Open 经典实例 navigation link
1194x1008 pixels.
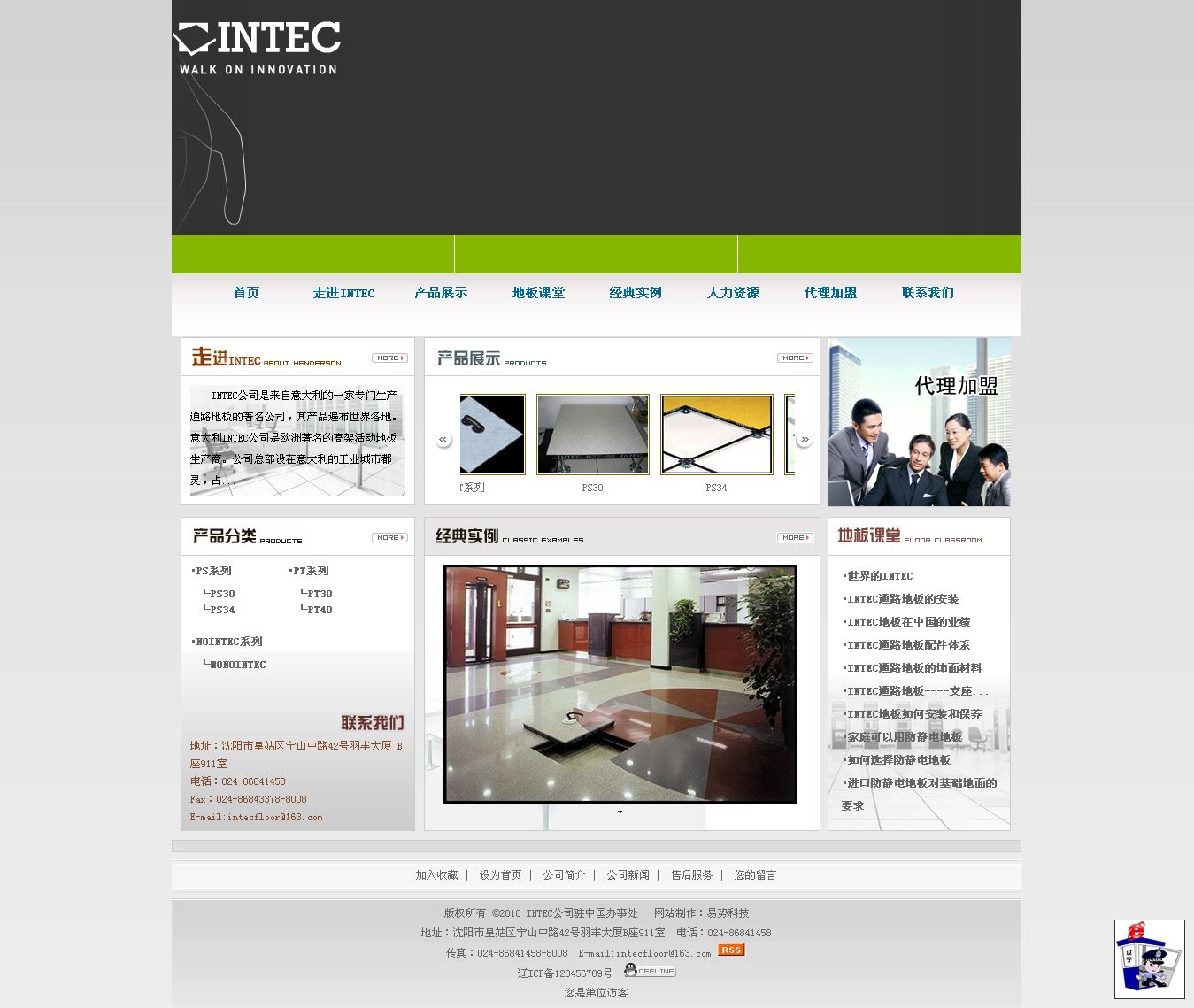[636, 293]
